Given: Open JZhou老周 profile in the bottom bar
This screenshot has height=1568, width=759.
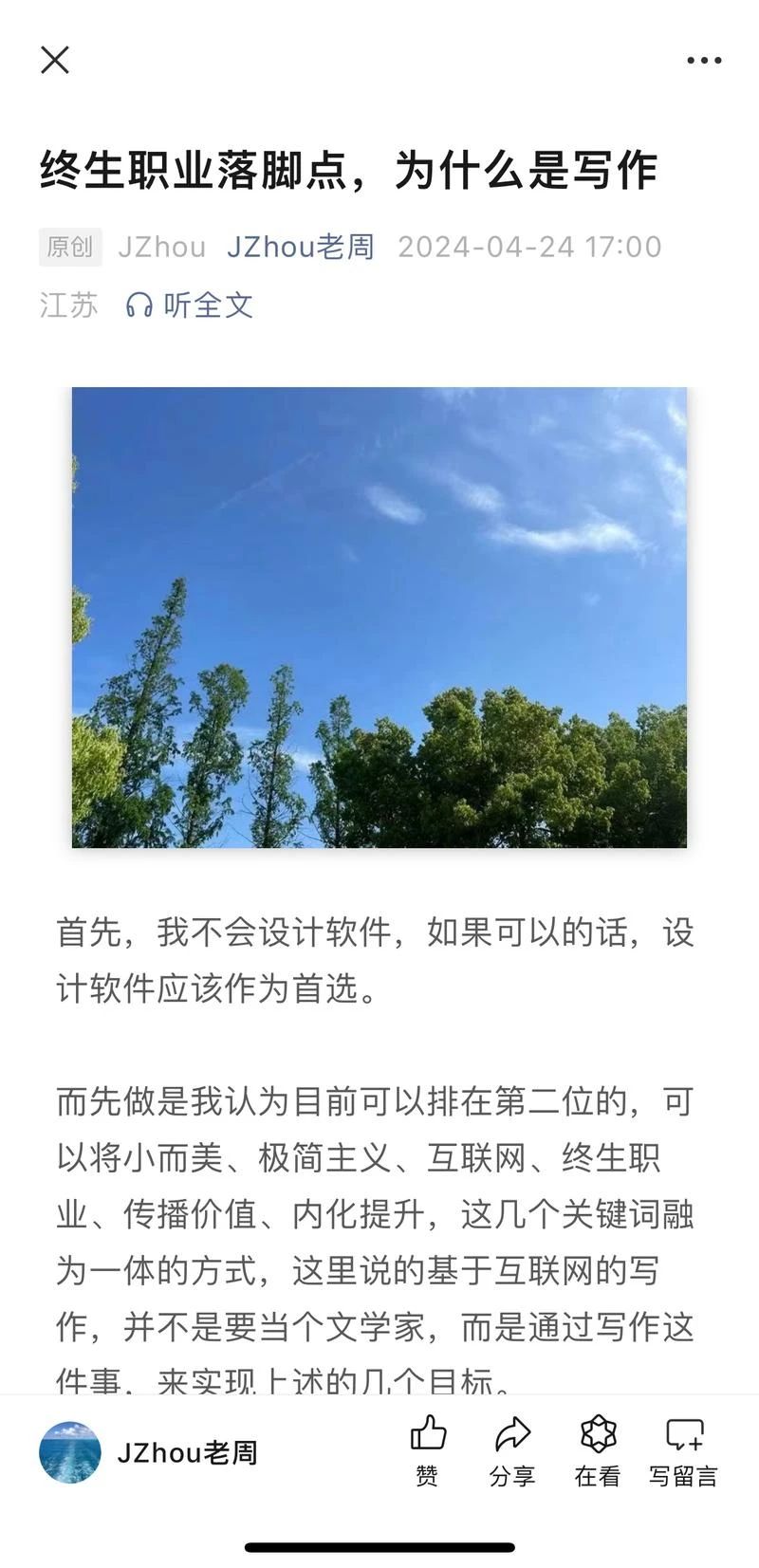Looking at the screenshot, I should [x=149, y=1452].
